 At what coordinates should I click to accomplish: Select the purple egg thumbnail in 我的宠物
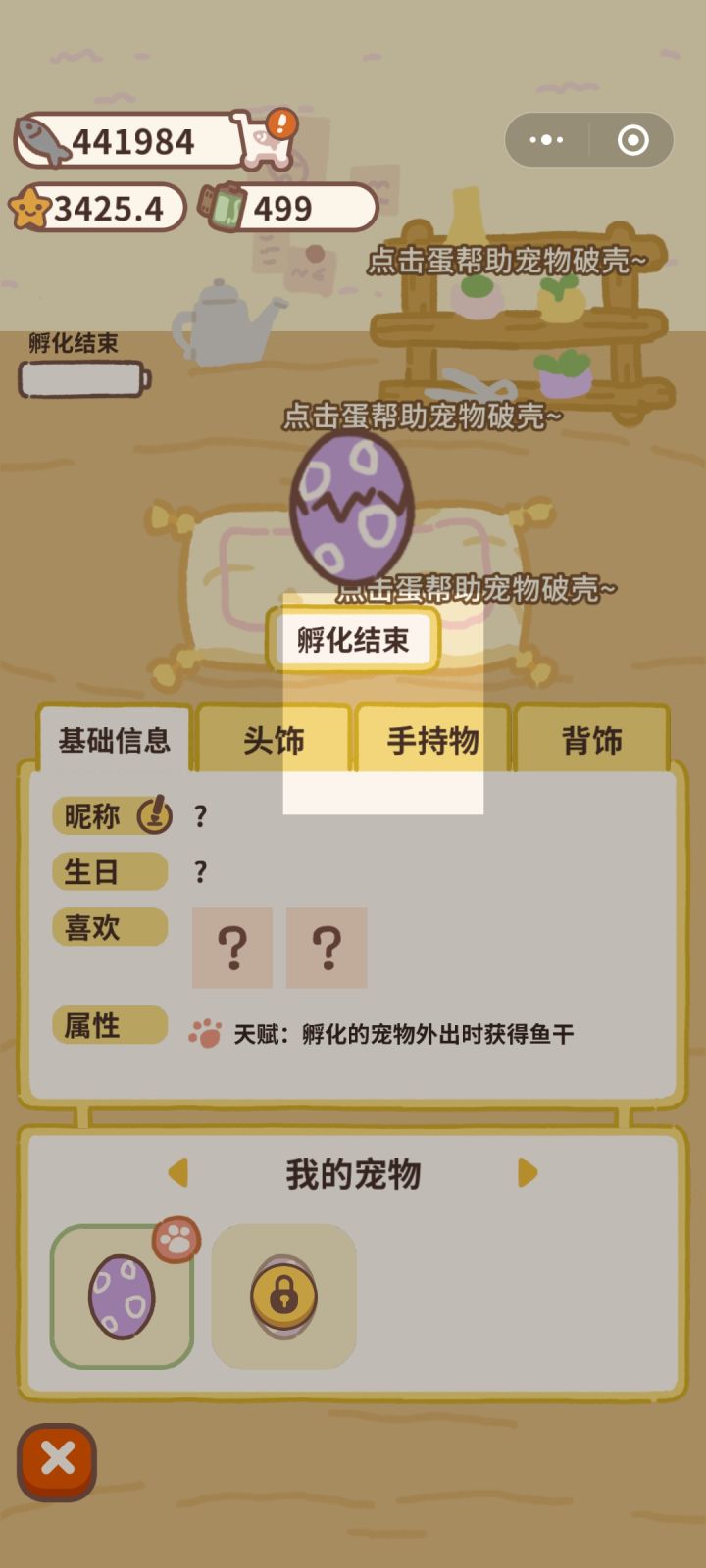122,1297
